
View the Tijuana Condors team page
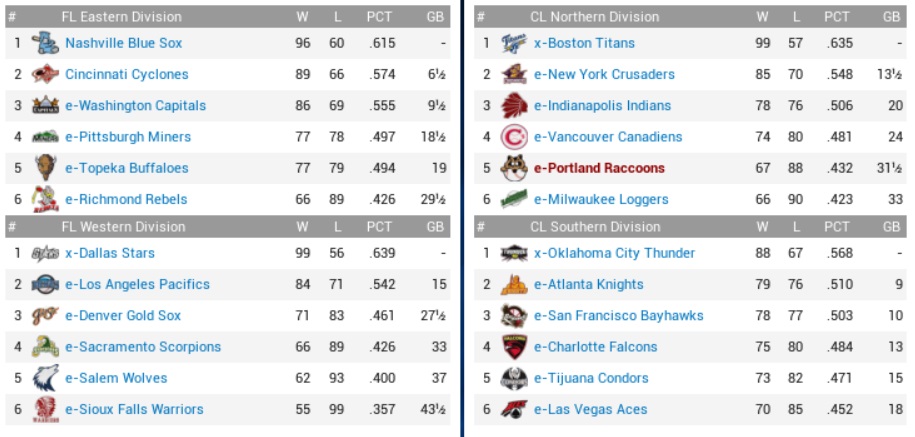[591, 378]
